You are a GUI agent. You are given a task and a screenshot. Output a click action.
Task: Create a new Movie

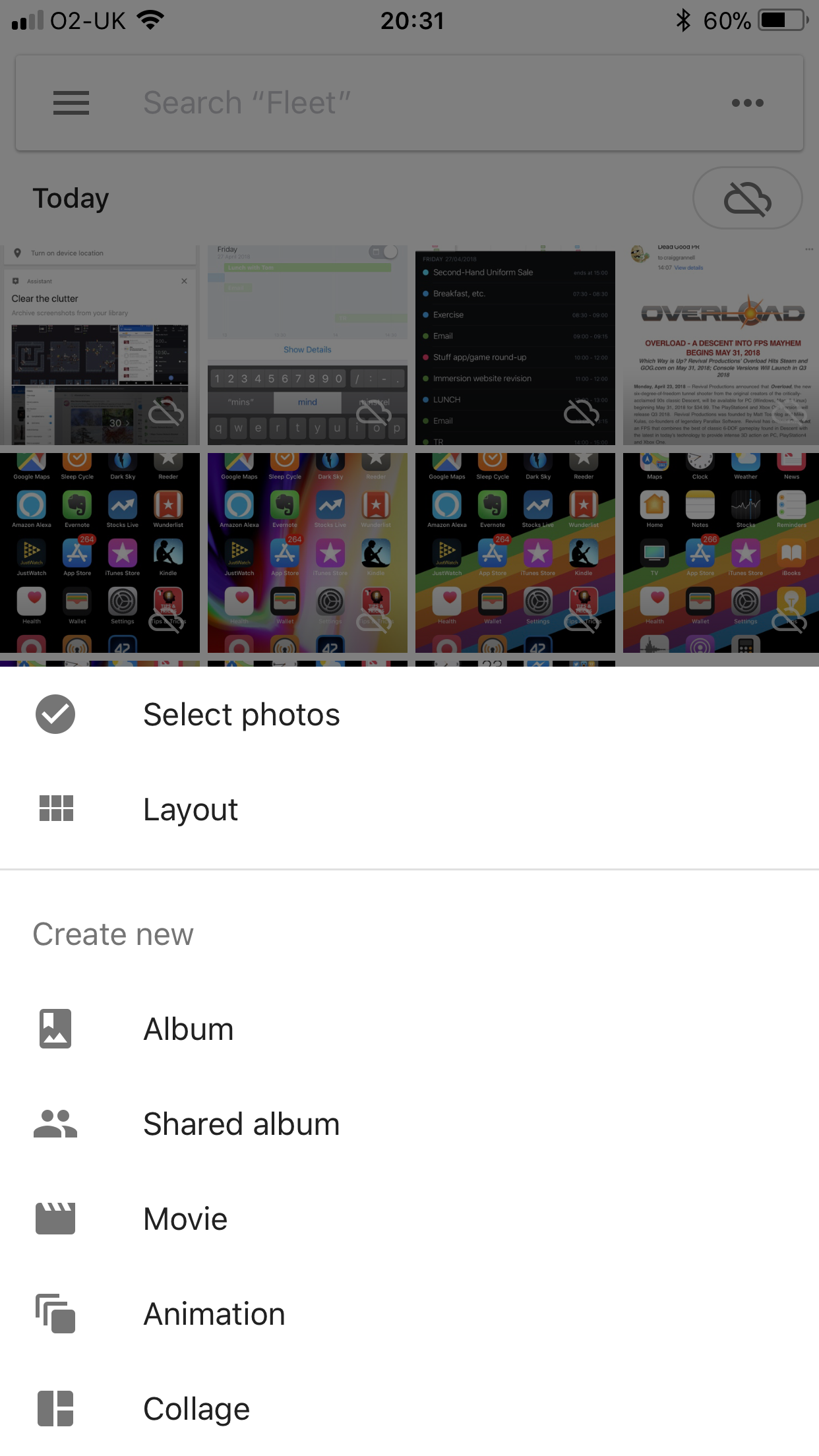[409, 1219]
